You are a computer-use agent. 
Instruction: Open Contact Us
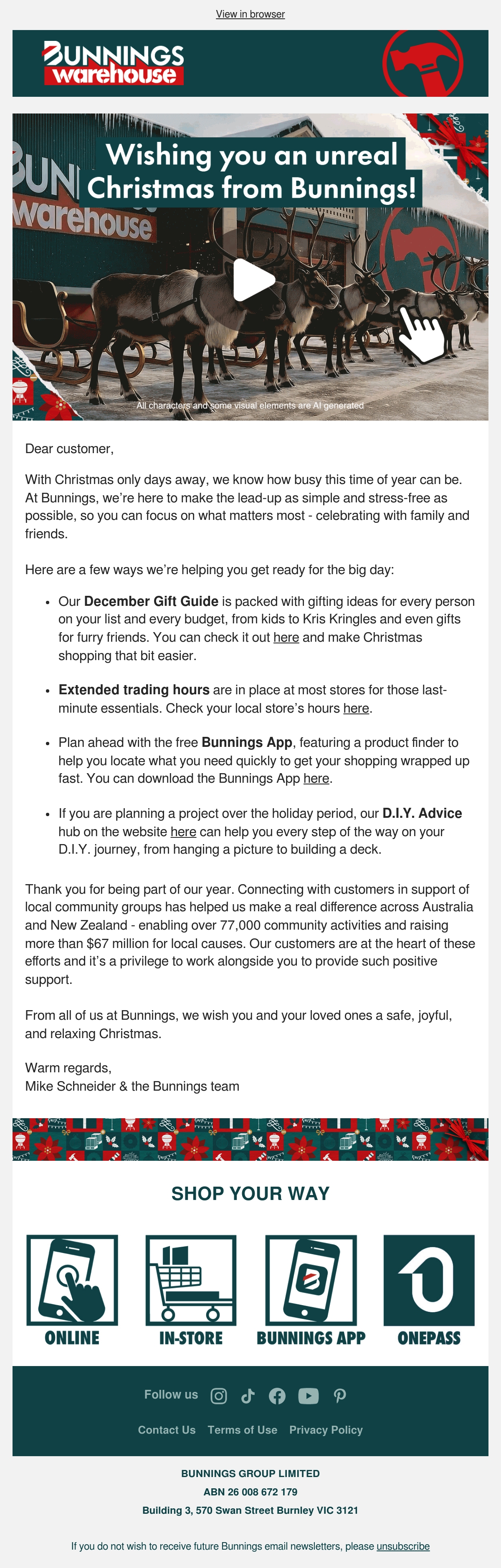[167, 1430]
